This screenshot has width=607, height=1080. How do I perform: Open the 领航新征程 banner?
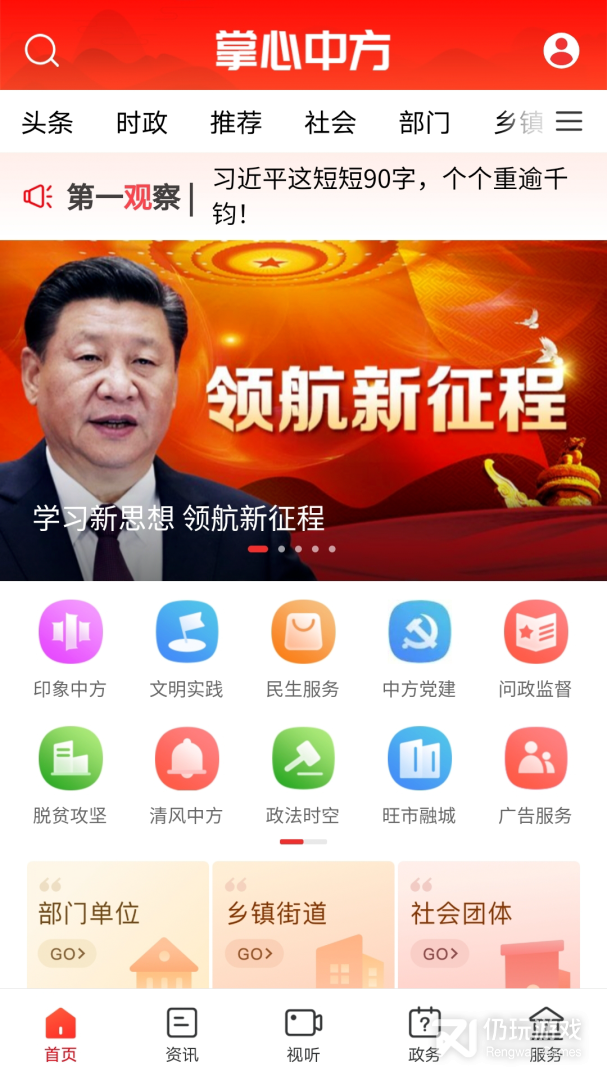click(x=303, y=410)
